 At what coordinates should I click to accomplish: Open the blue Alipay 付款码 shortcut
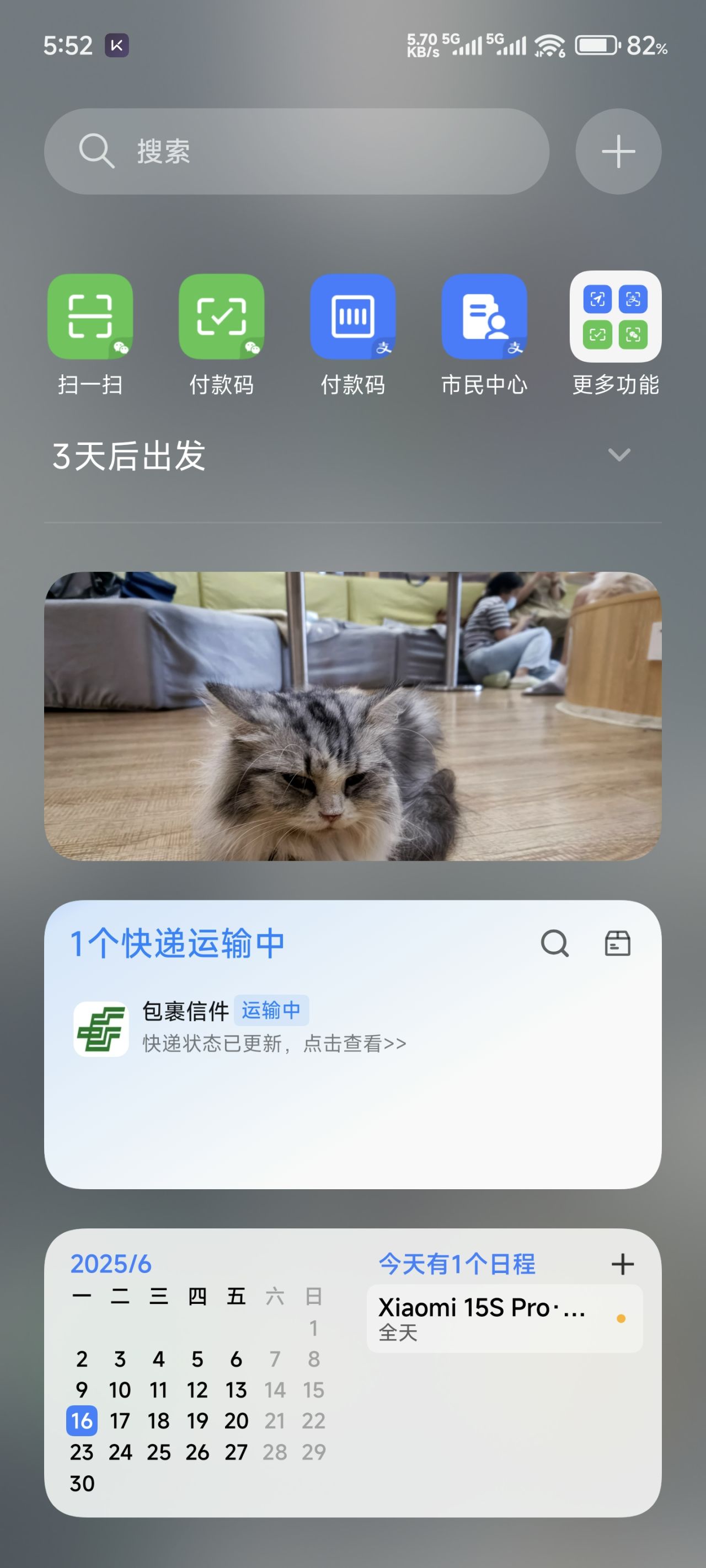click(x=352, y=316)
